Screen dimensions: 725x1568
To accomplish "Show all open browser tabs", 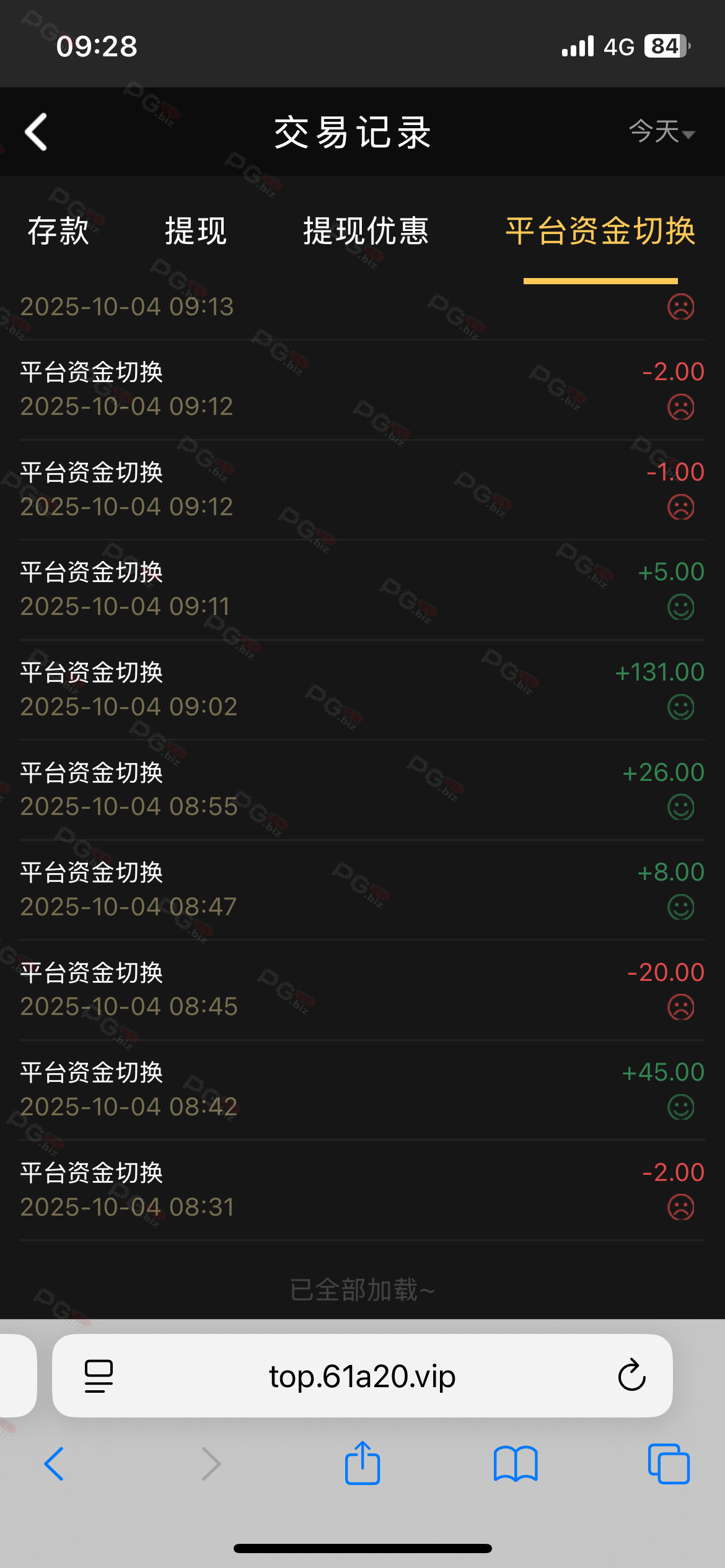I will [668, 1464].
